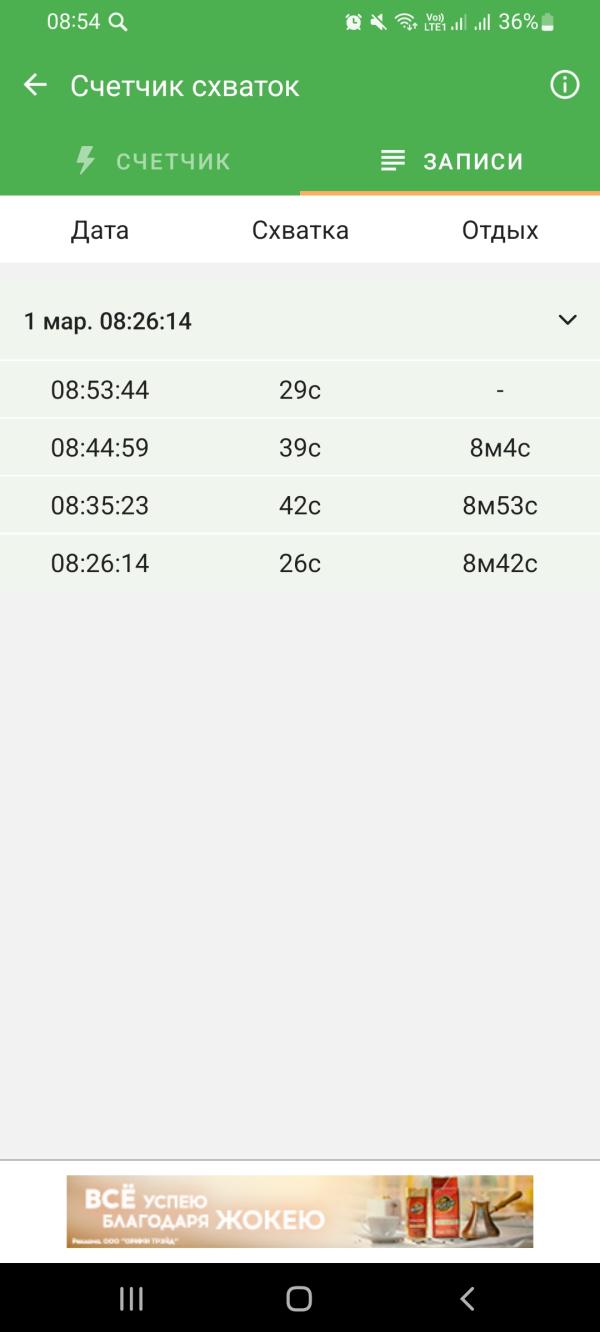Collapse the 1 мар. 08:26:14 session
This screenshot has width=600, height=1332.
point(567,320)
